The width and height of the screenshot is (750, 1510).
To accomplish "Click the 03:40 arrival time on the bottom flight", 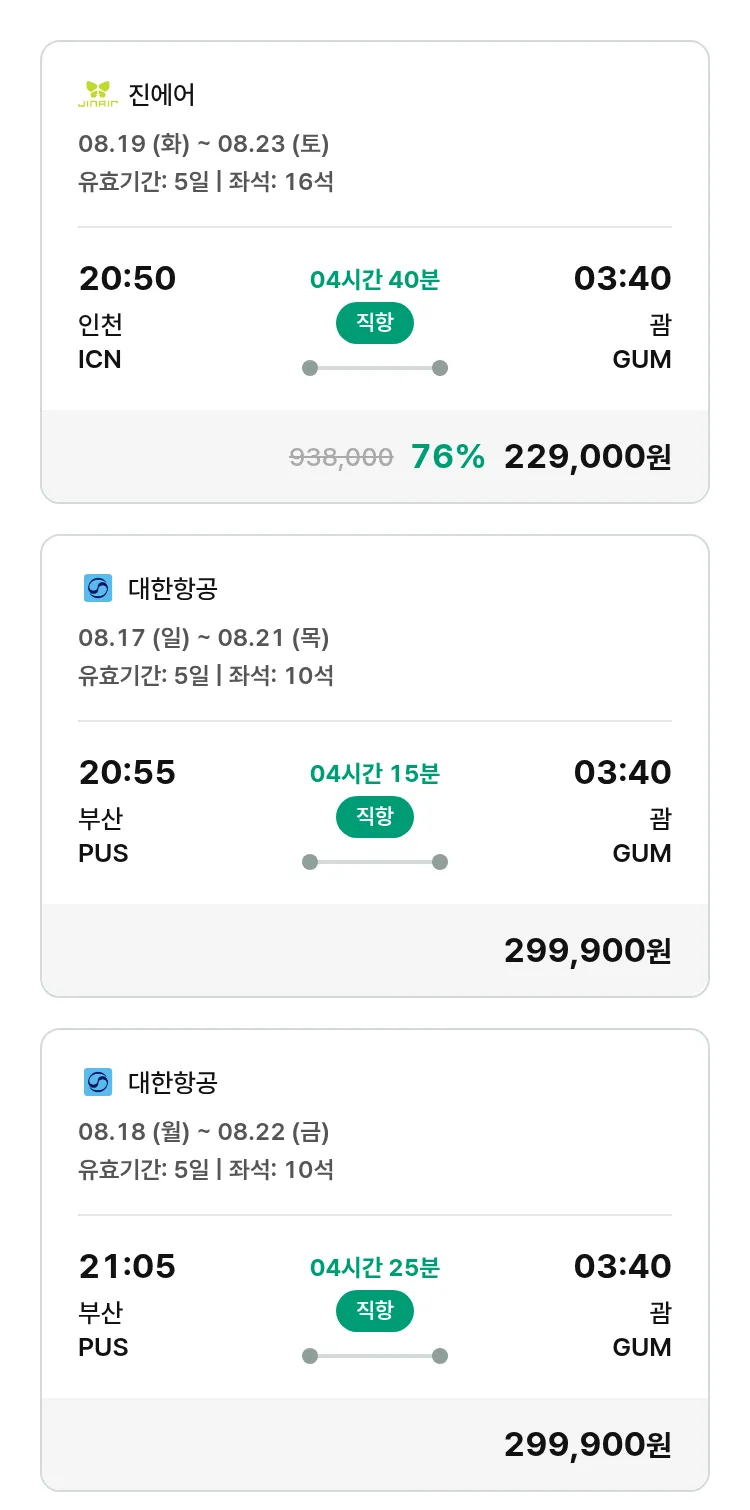I will pyautogui.click(x=621, y=1266).
